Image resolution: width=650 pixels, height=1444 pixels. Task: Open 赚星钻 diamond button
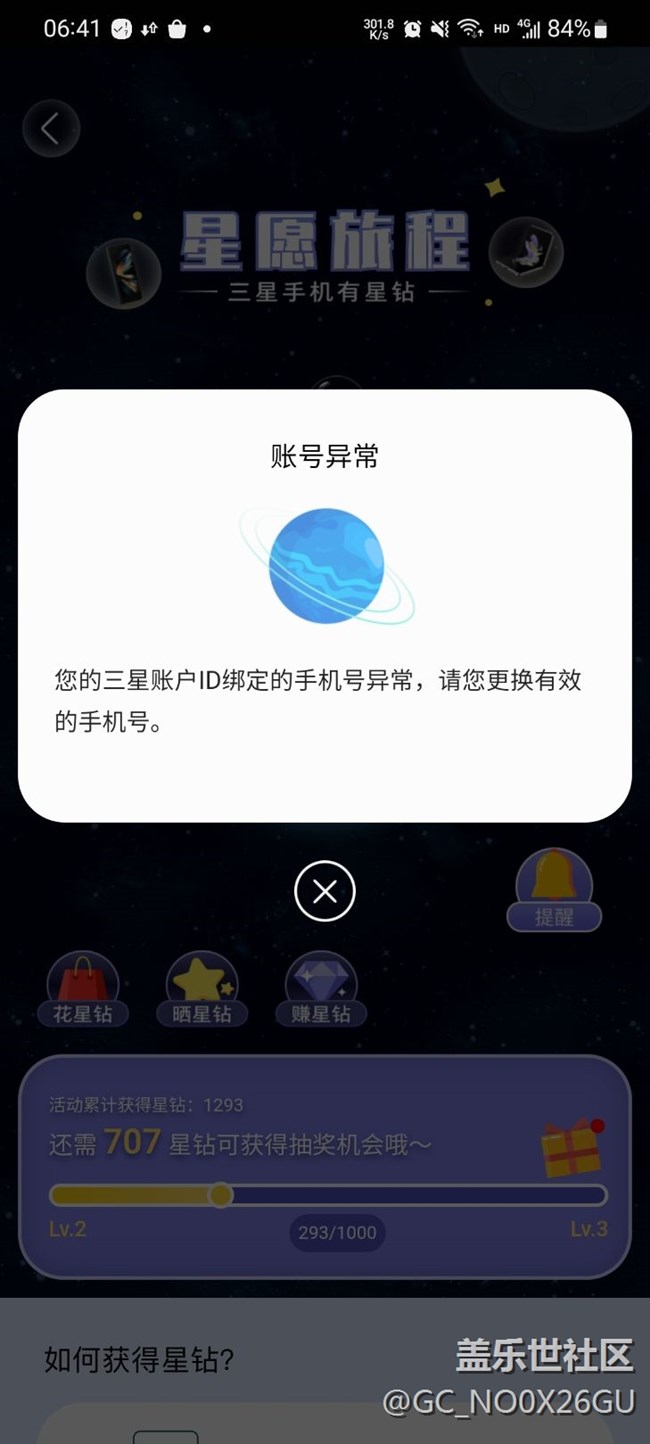321,989
